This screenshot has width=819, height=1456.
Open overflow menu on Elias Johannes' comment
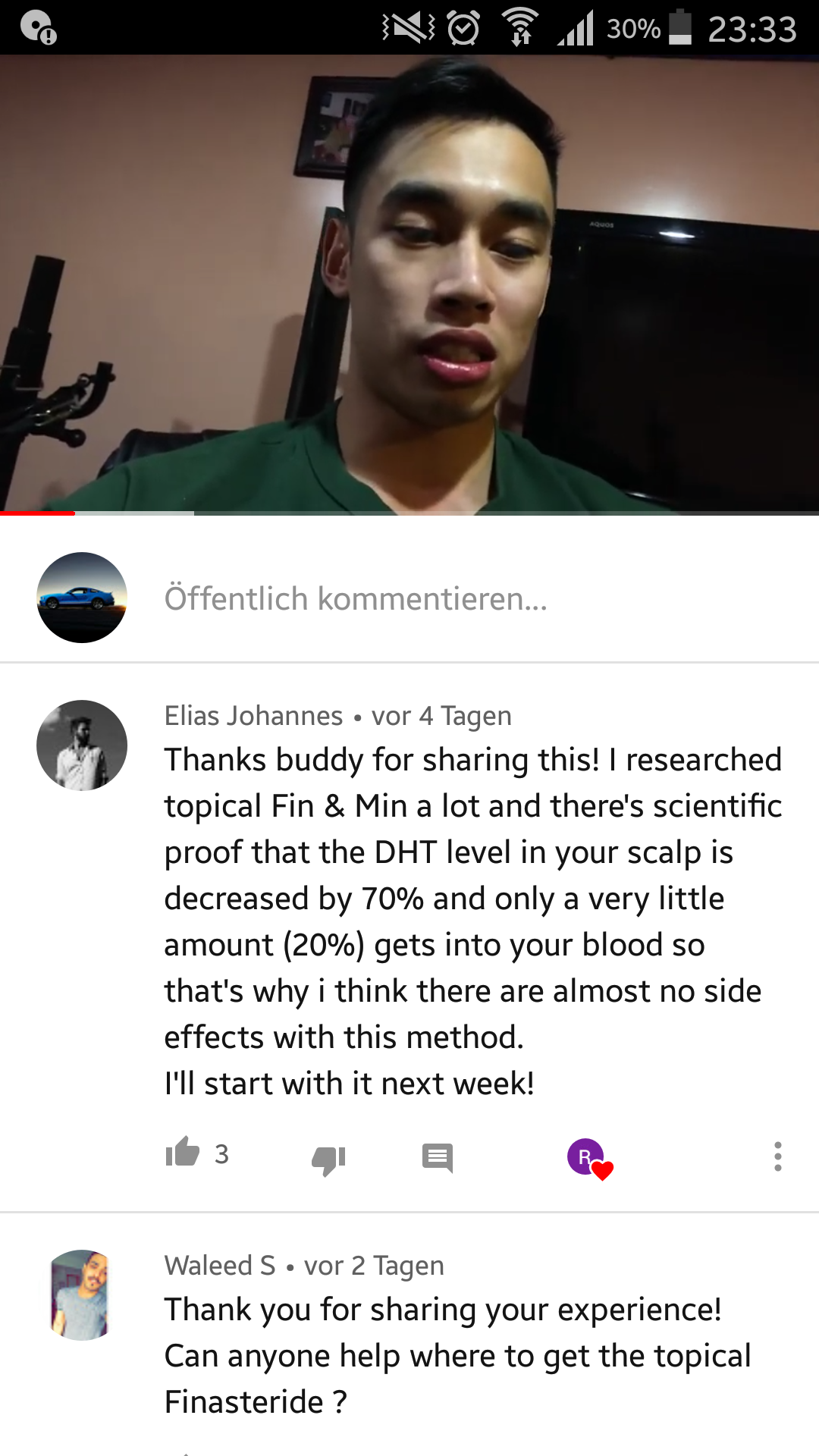[777, 1156]
